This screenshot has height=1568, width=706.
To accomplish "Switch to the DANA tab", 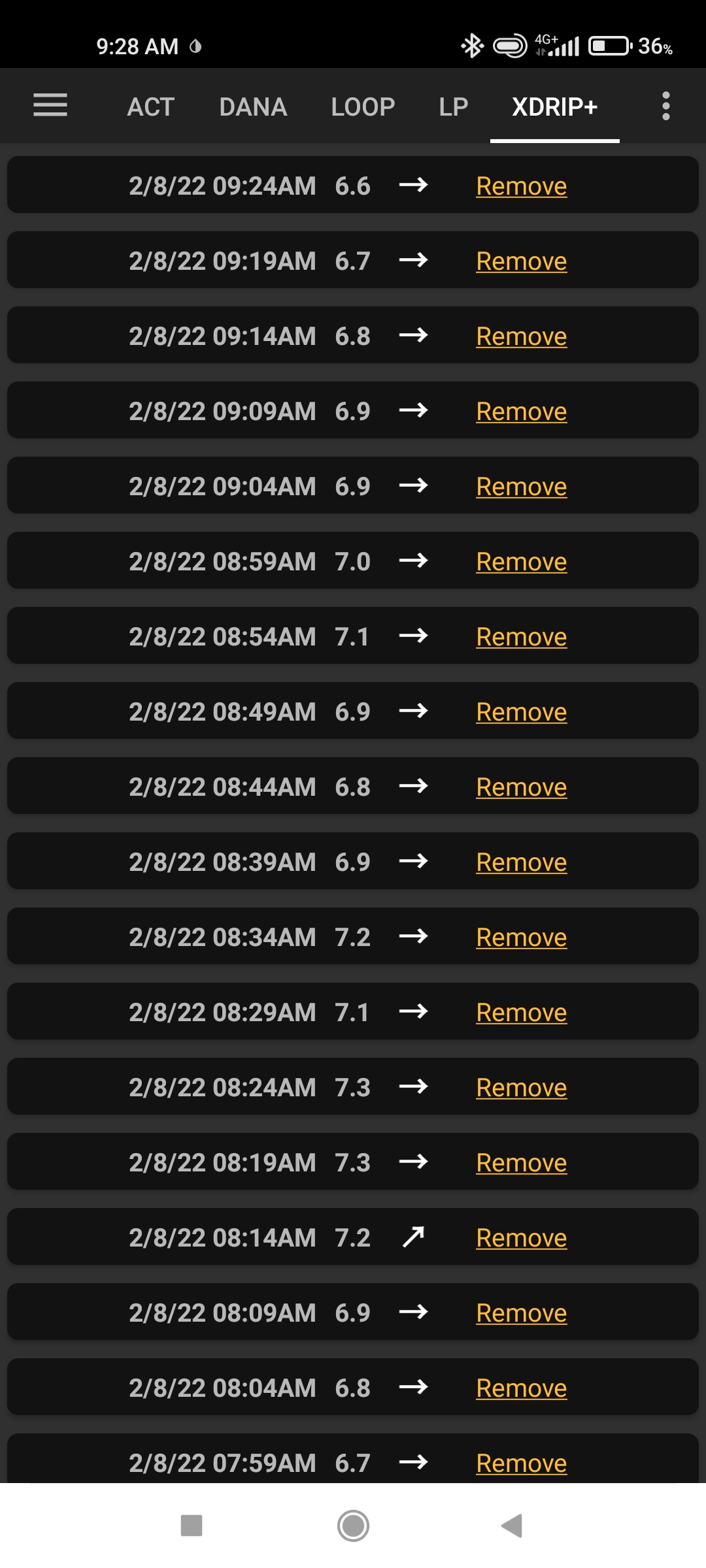I will (254, 106).
